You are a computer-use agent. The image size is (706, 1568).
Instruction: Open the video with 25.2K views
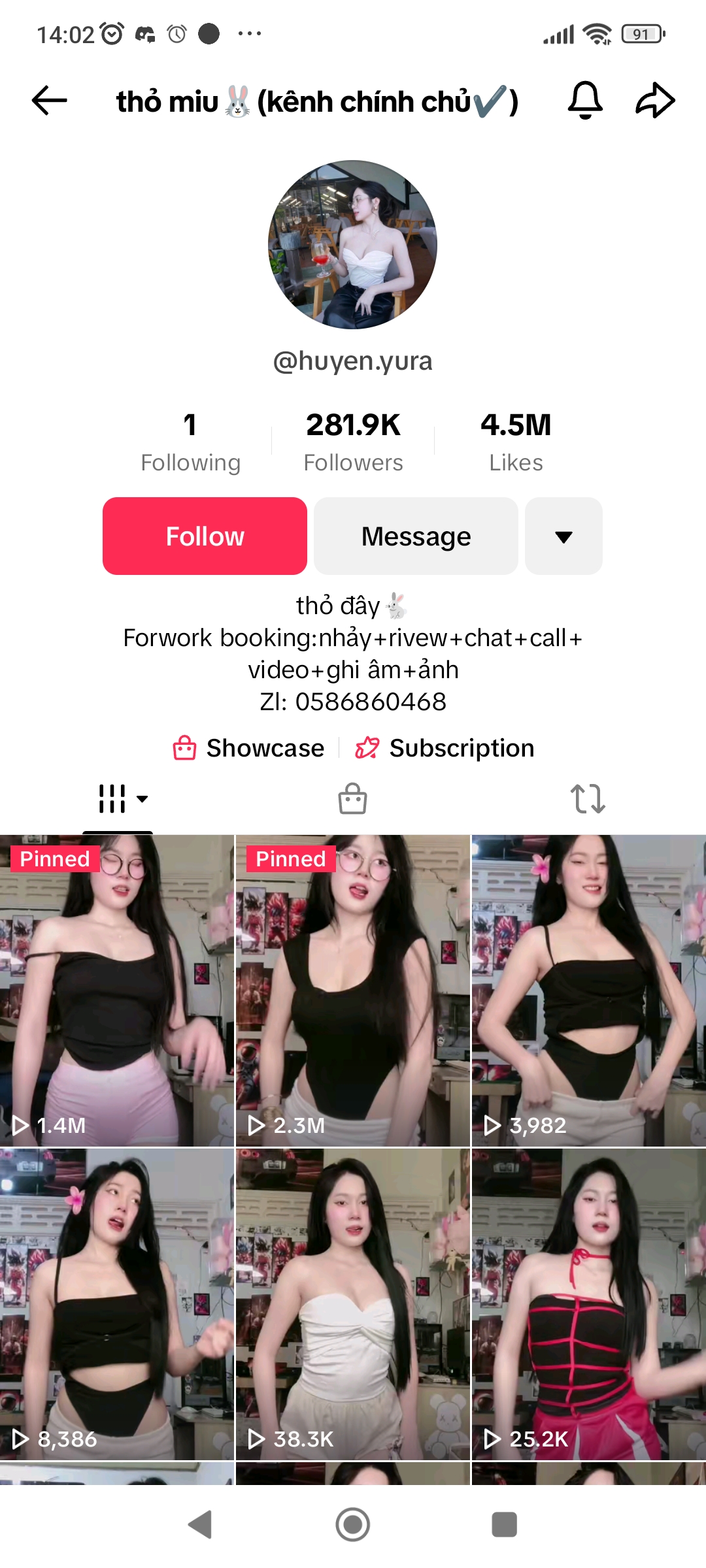point(588,1303)
